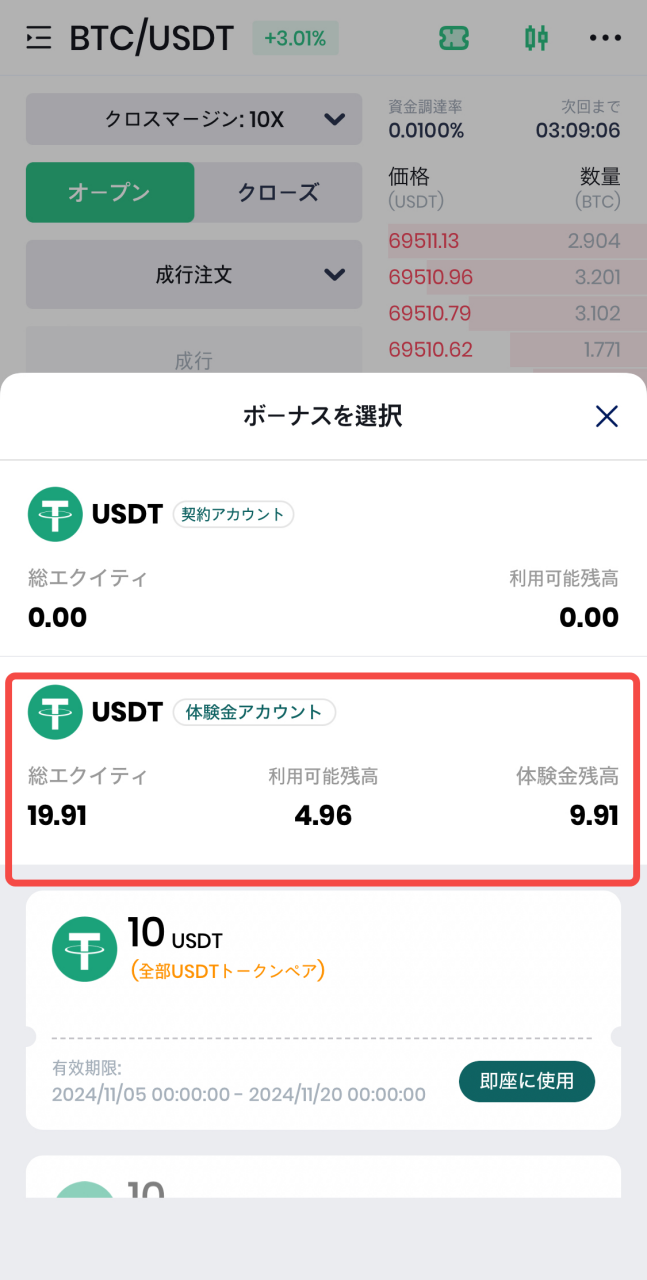The height and width of the screenshot is (1280, 647).
Task: Expand the 成行注文 order type dropdown
Action: tap(194, 274)
